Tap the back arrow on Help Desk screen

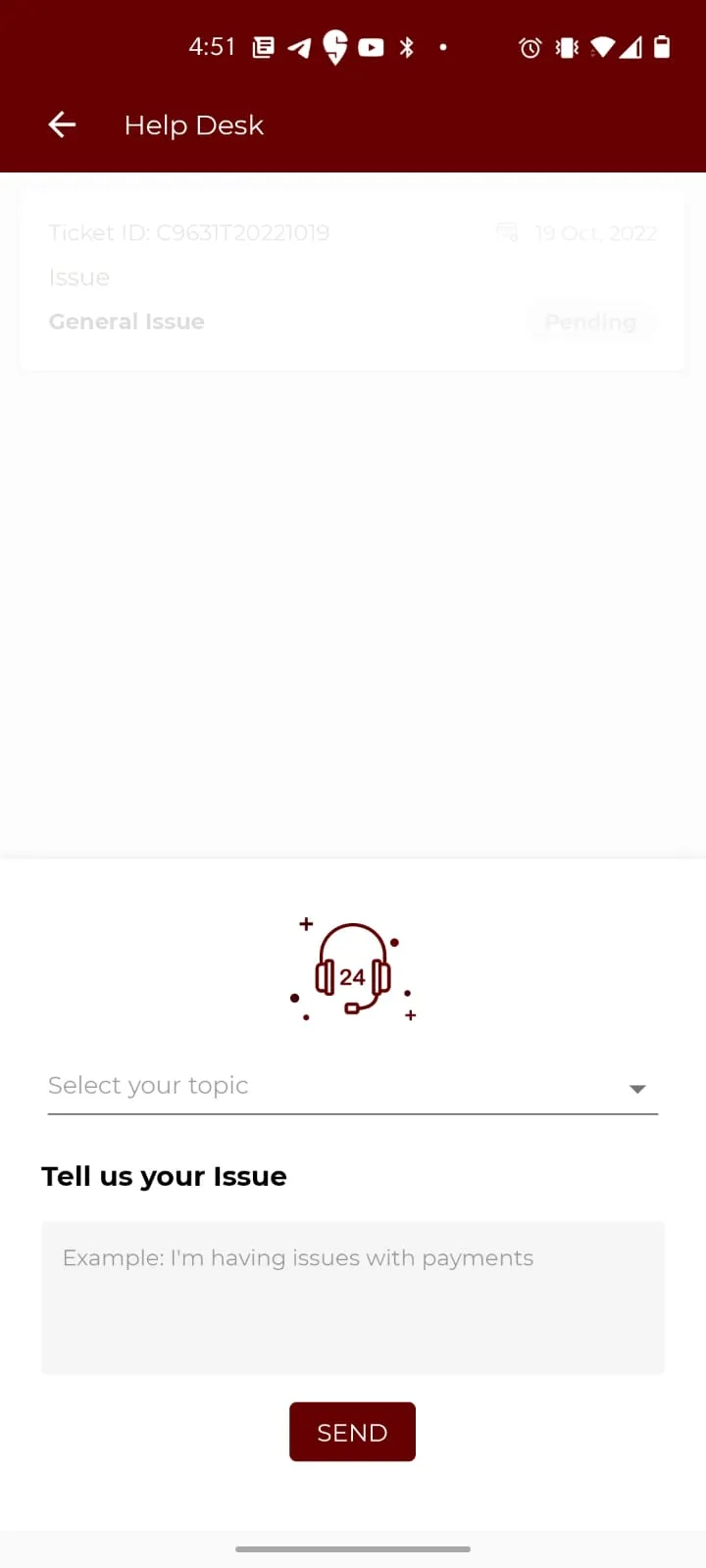(x=62, y=124)
